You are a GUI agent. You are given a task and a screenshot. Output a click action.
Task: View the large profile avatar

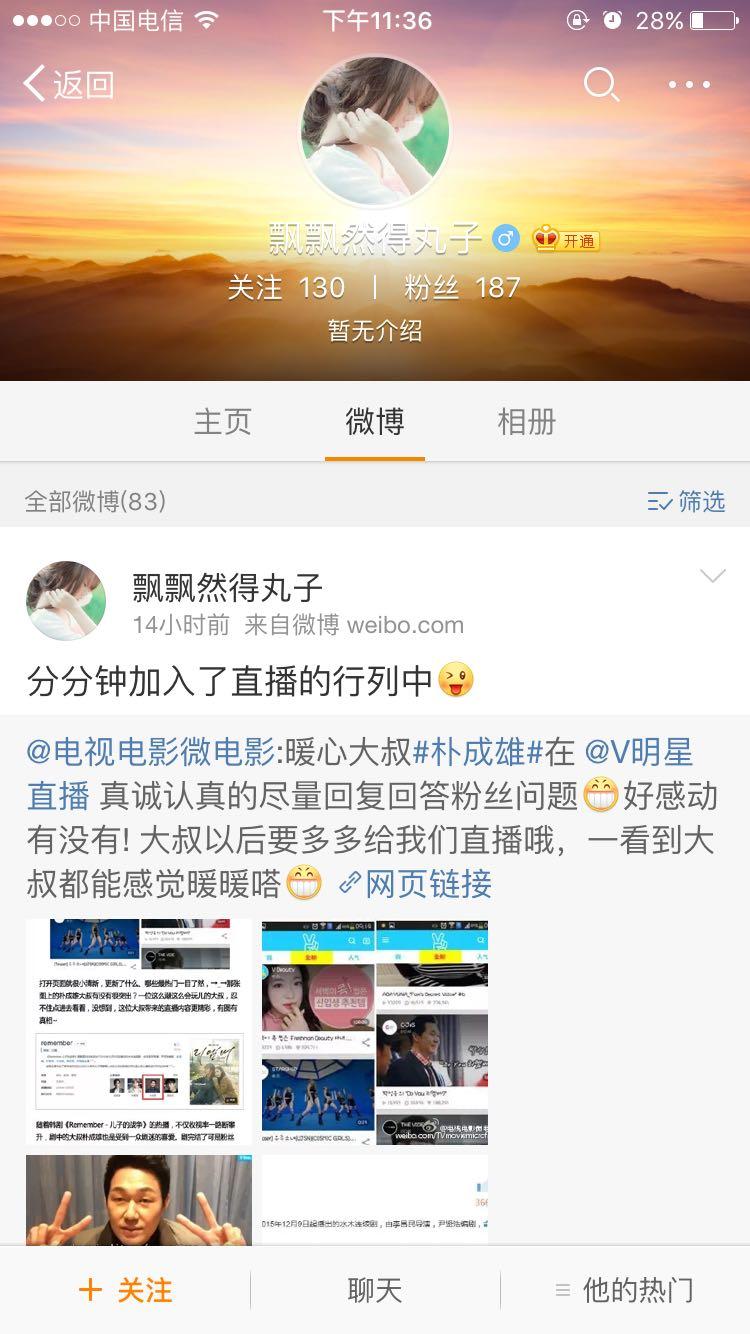[x=375, y=132]
